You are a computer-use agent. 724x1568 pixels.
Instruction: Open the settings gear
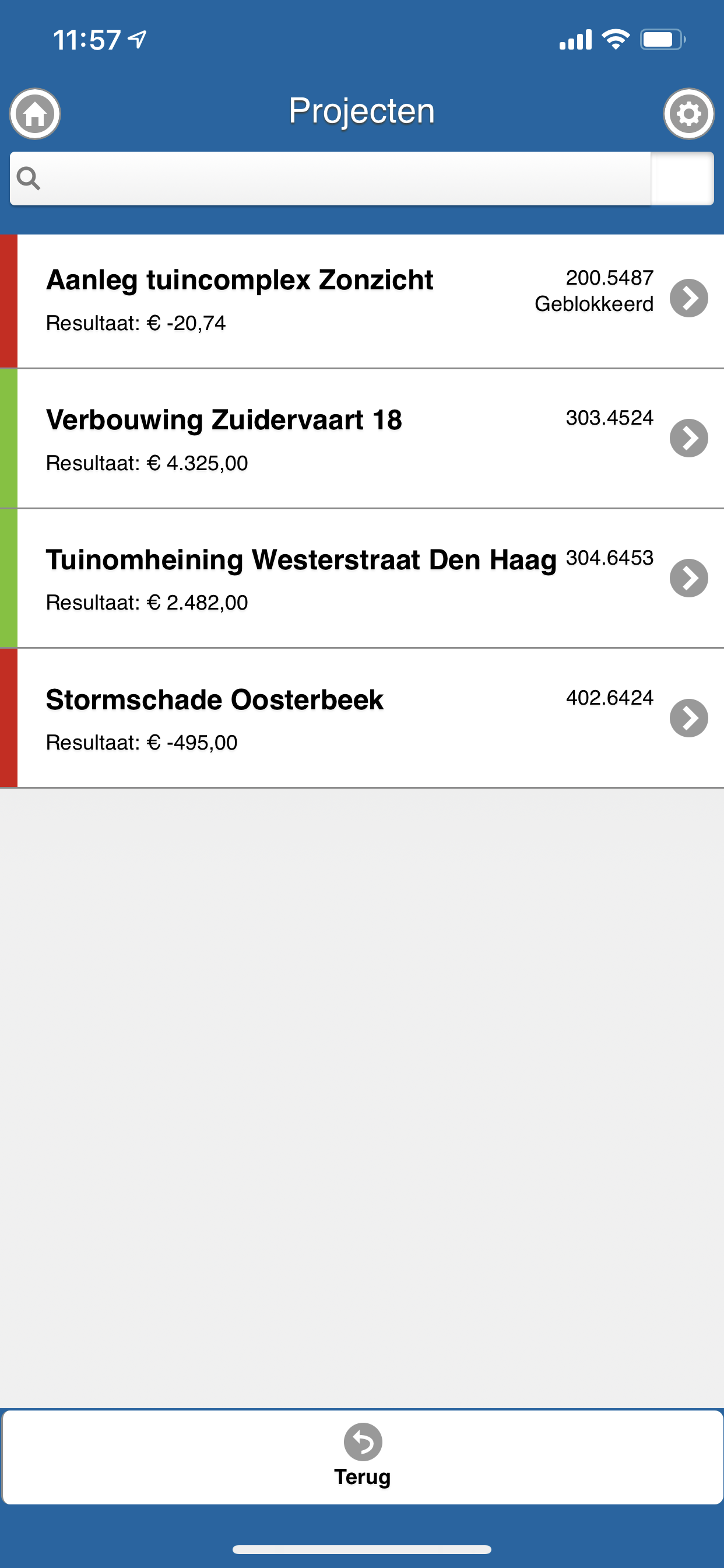click(x=688, y=114)
